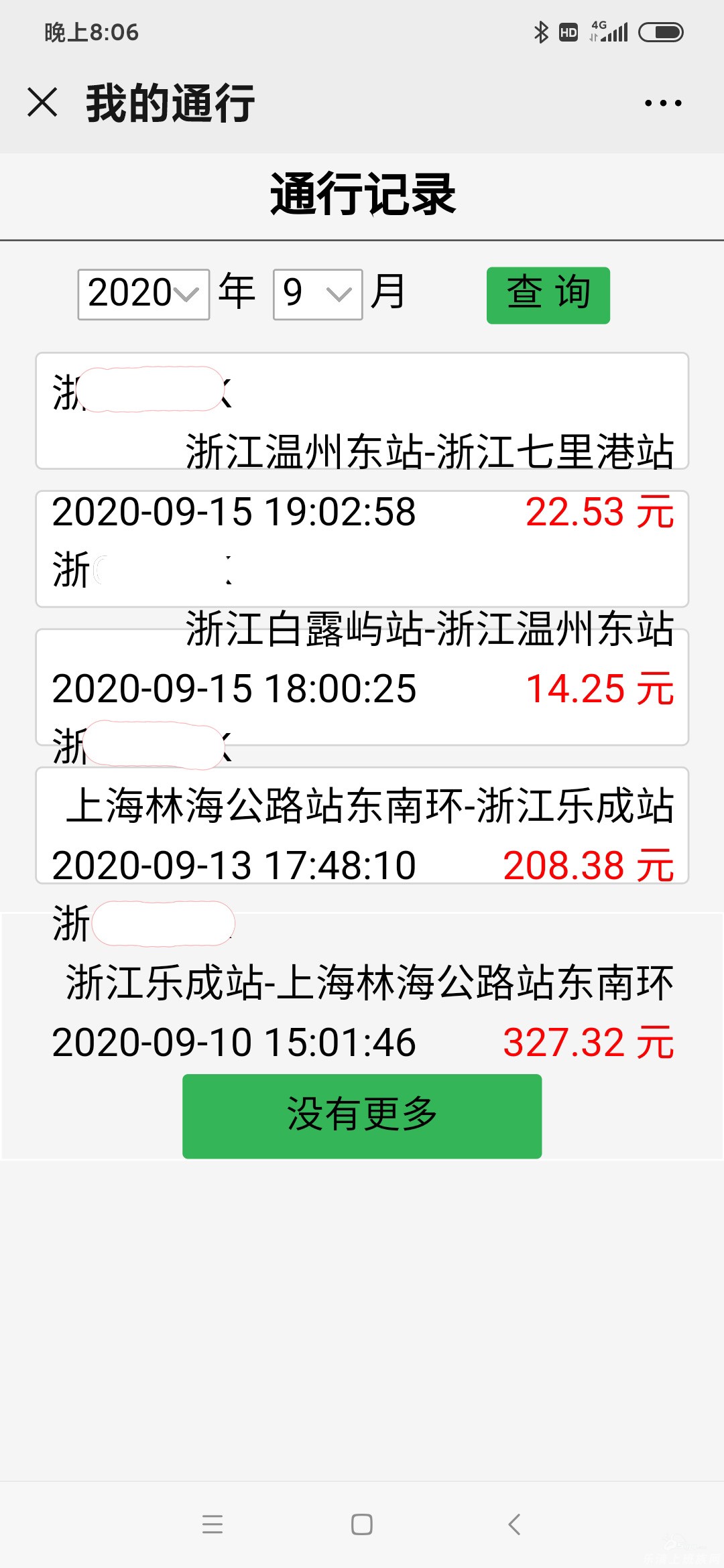Open the 2020 year dropdown

pyautogui.click(x=143, y=294)
